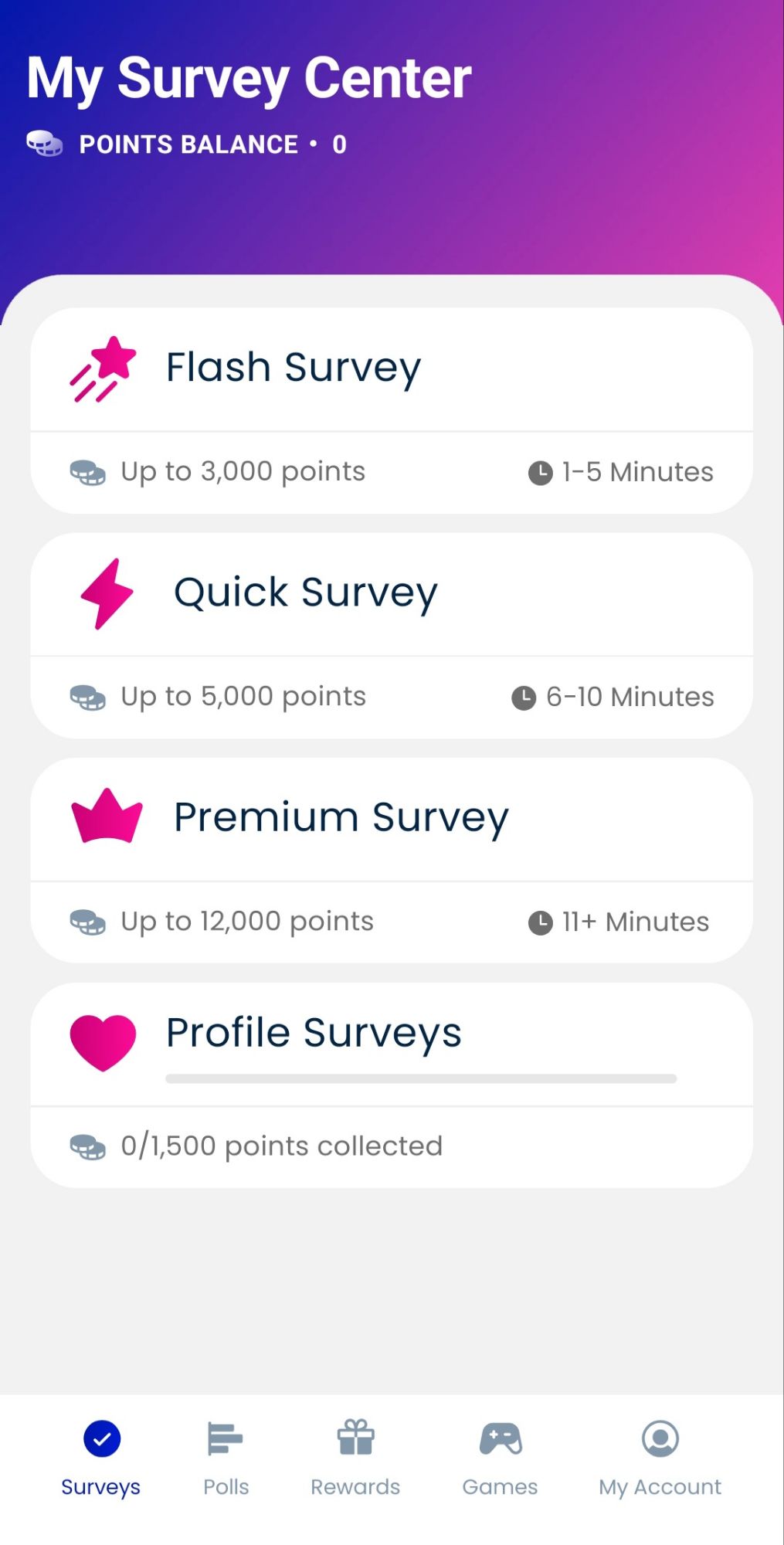Click the clock icon showing 11+ Minutes

pos(539,921)
